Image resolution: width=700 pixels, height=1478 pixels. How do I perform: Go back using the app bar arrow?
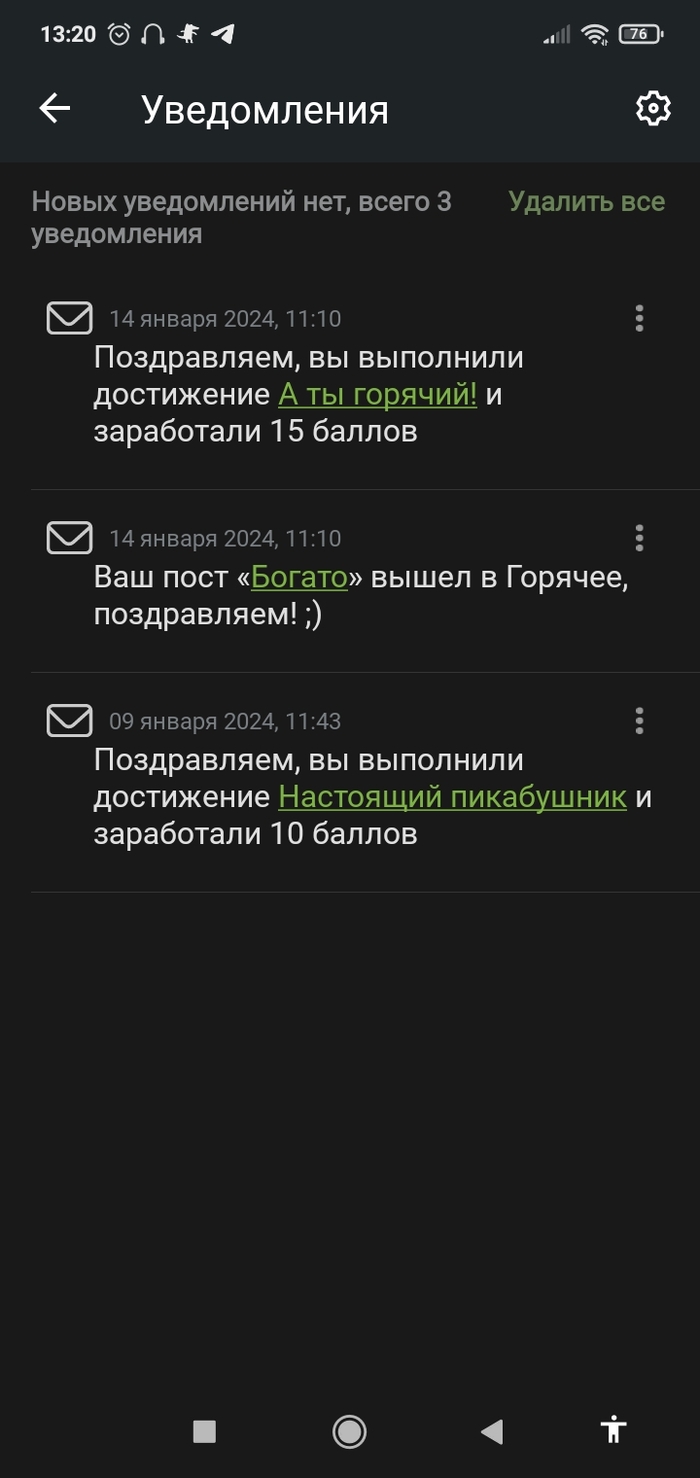point(55,109)
